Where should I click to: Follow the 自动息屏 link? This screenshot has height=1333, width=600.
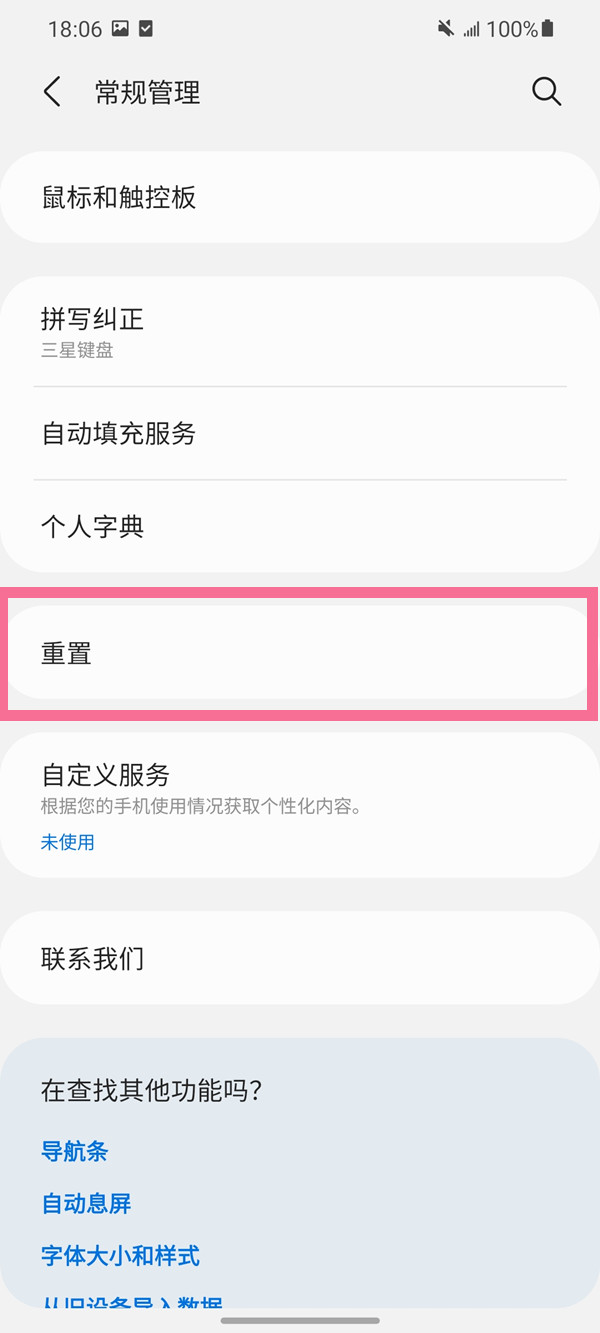(x=87, y=1203)
